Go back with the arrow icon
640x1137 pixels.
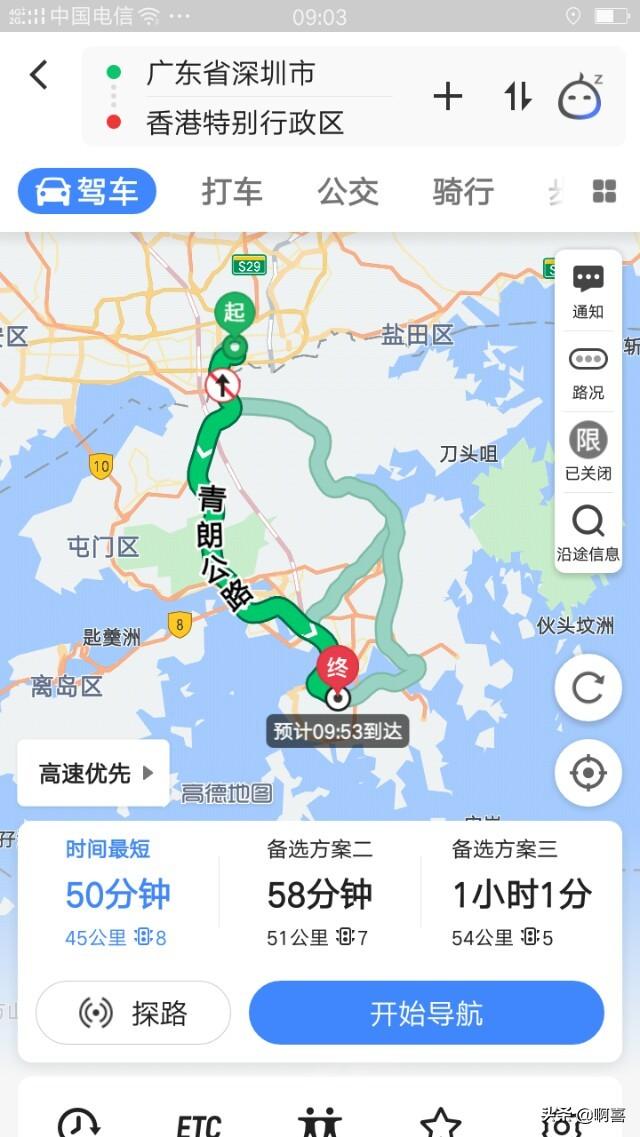[x=39, y=75]
